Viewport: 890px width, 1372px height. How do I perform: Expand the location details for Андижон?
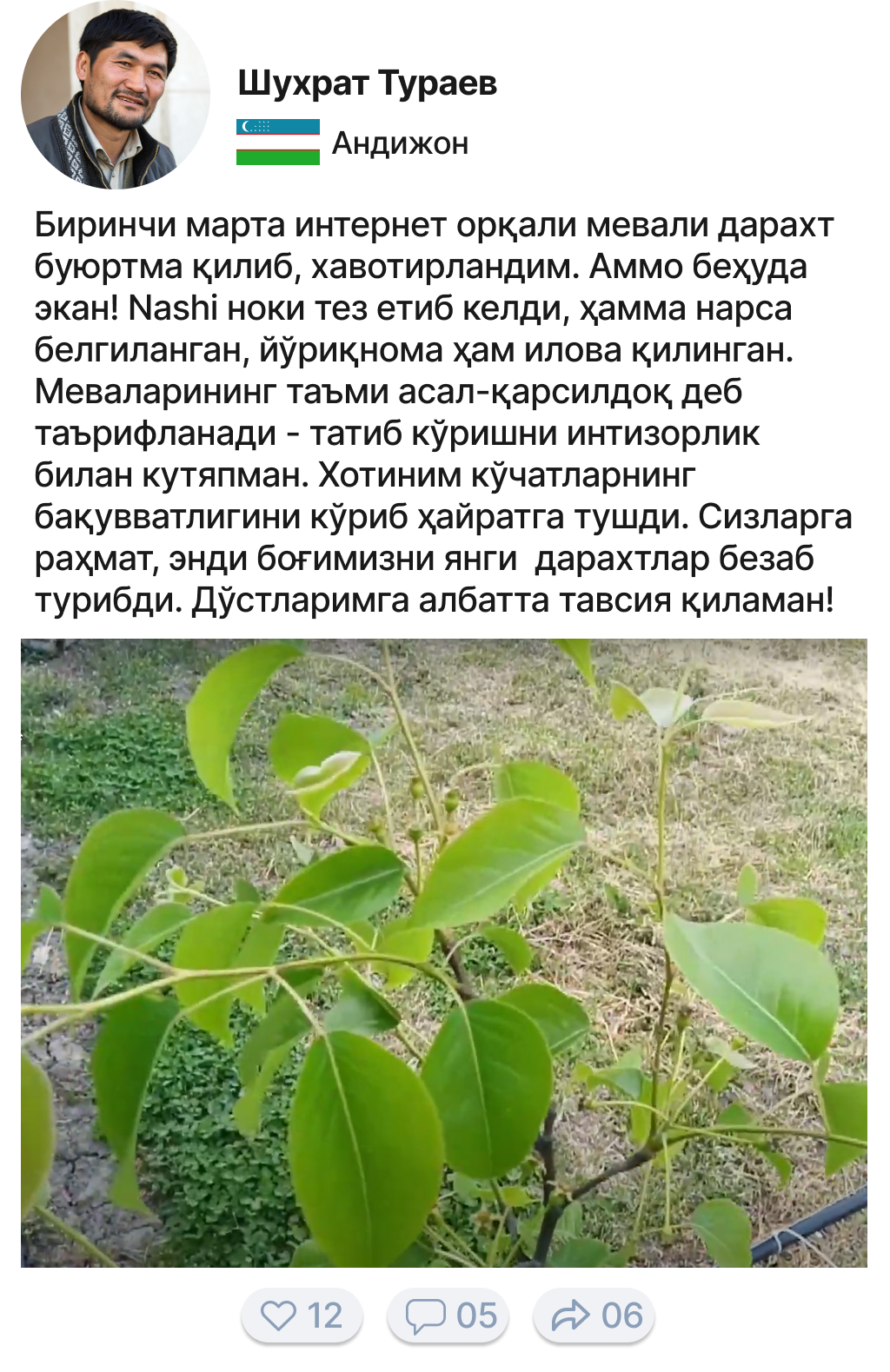point(402,144)
